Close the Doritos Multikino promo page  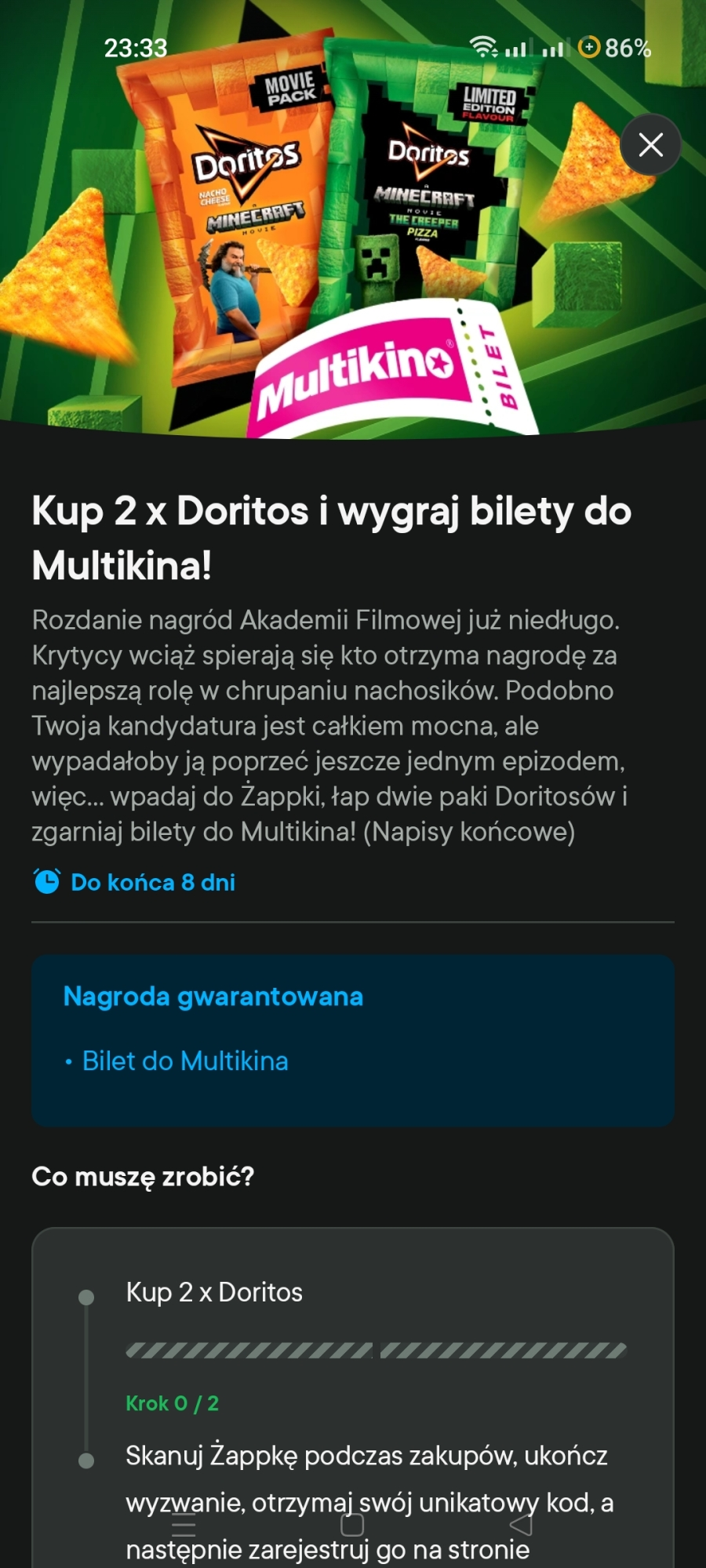tap(650, 145)
